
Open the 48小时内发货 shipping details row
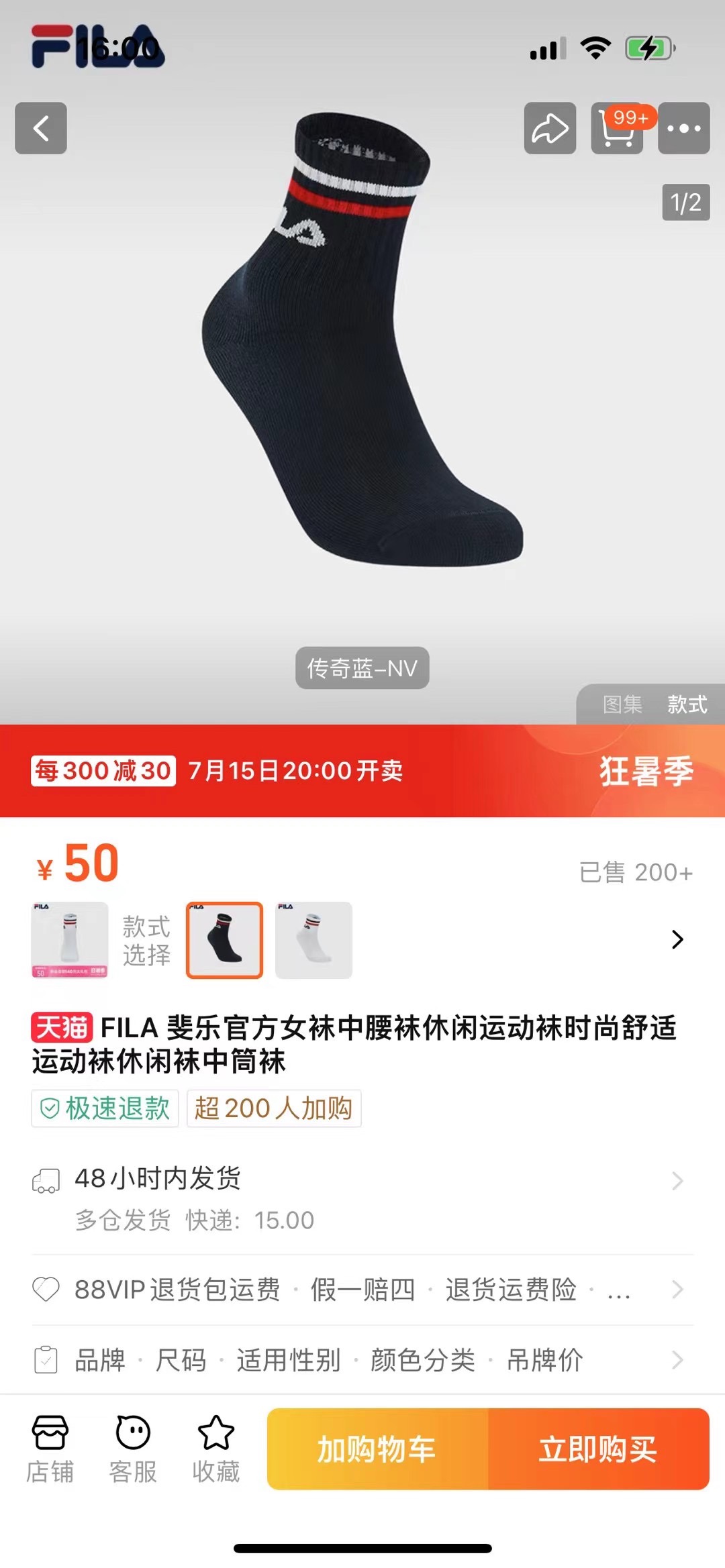(x=362, y=1198)
